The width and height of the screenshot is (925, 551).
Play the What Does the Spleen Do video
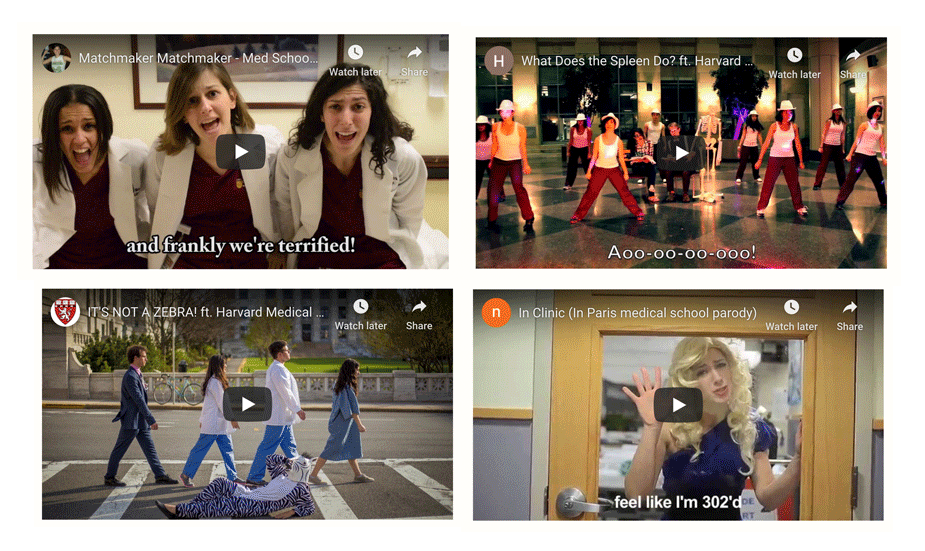point(681,153)
